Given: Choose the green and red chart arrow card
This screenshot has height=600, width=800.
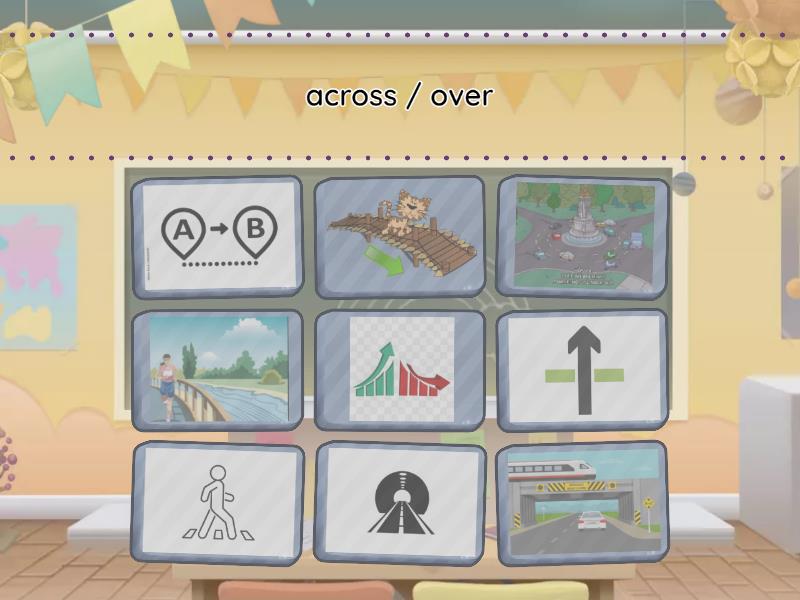Looking at the screenshot, I should (x=400, y=369).
